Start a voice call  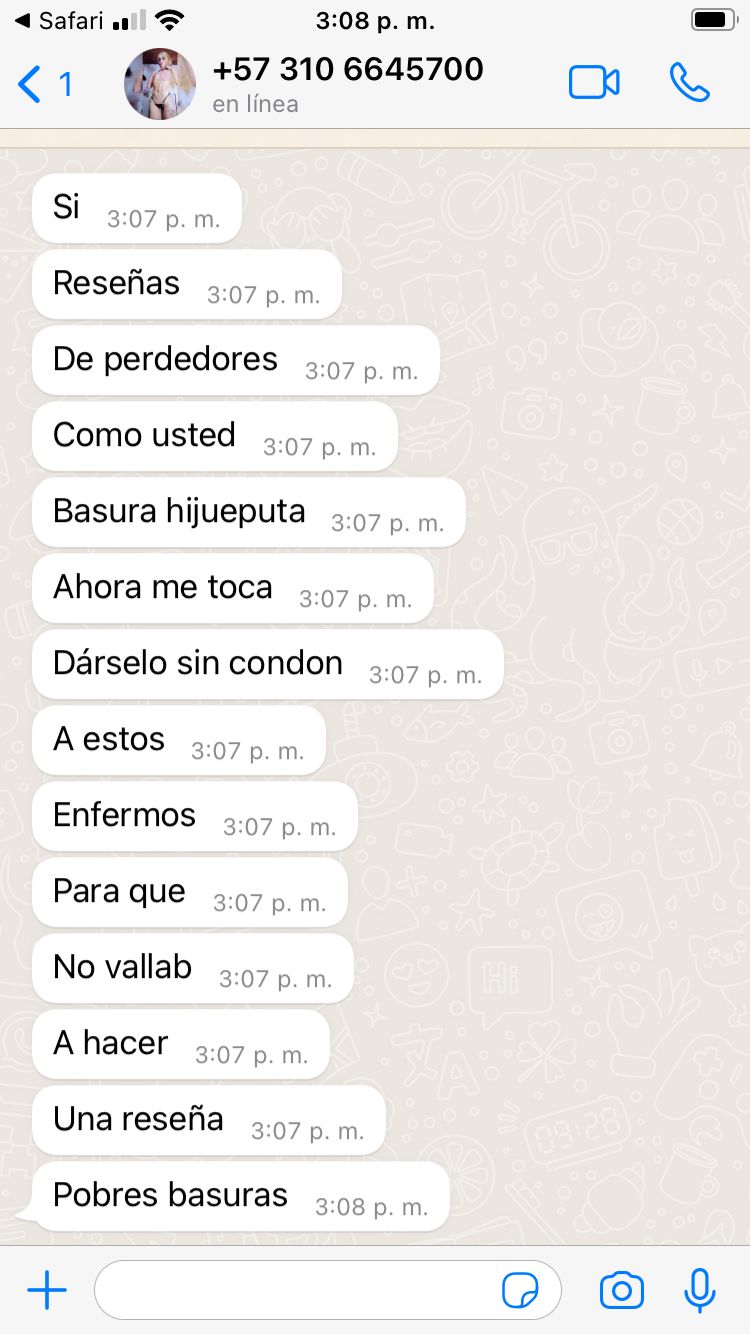click(689, 83)
